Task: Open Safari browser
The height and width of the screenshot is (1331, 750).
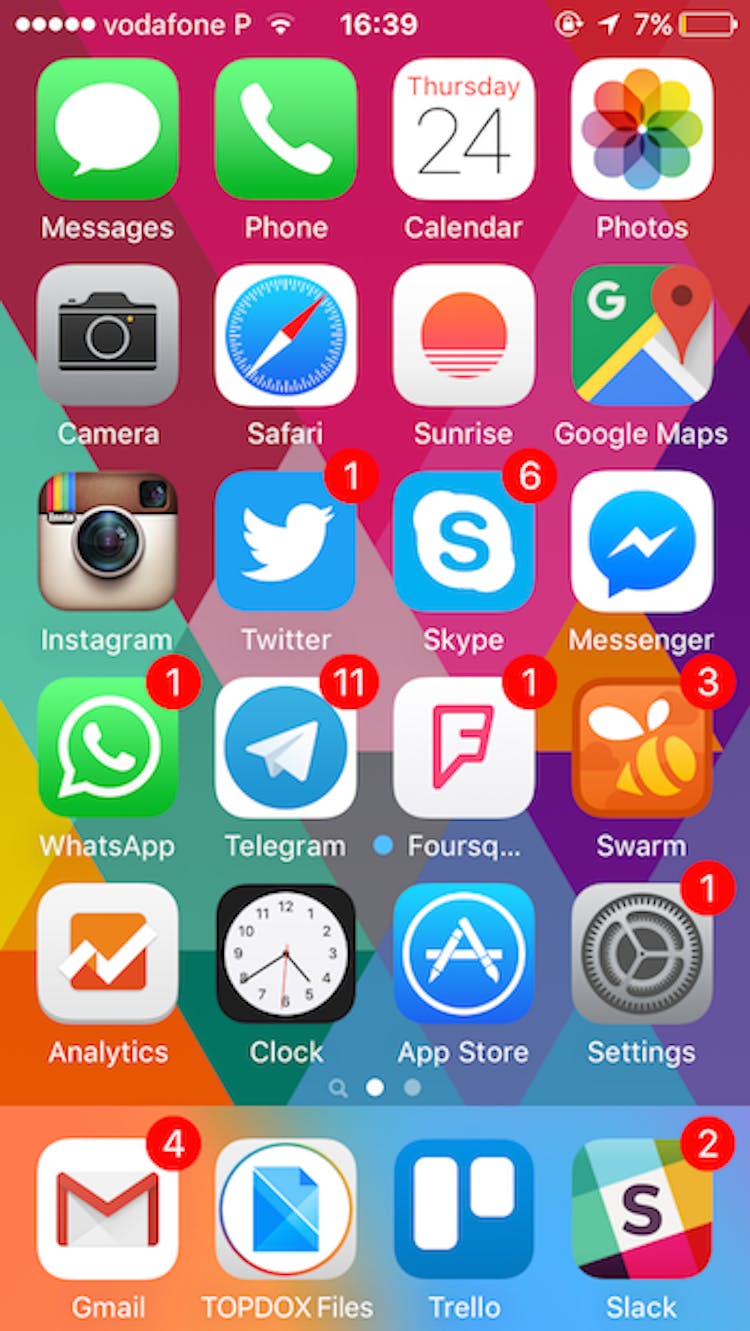Action: click(x=286, y=335)
